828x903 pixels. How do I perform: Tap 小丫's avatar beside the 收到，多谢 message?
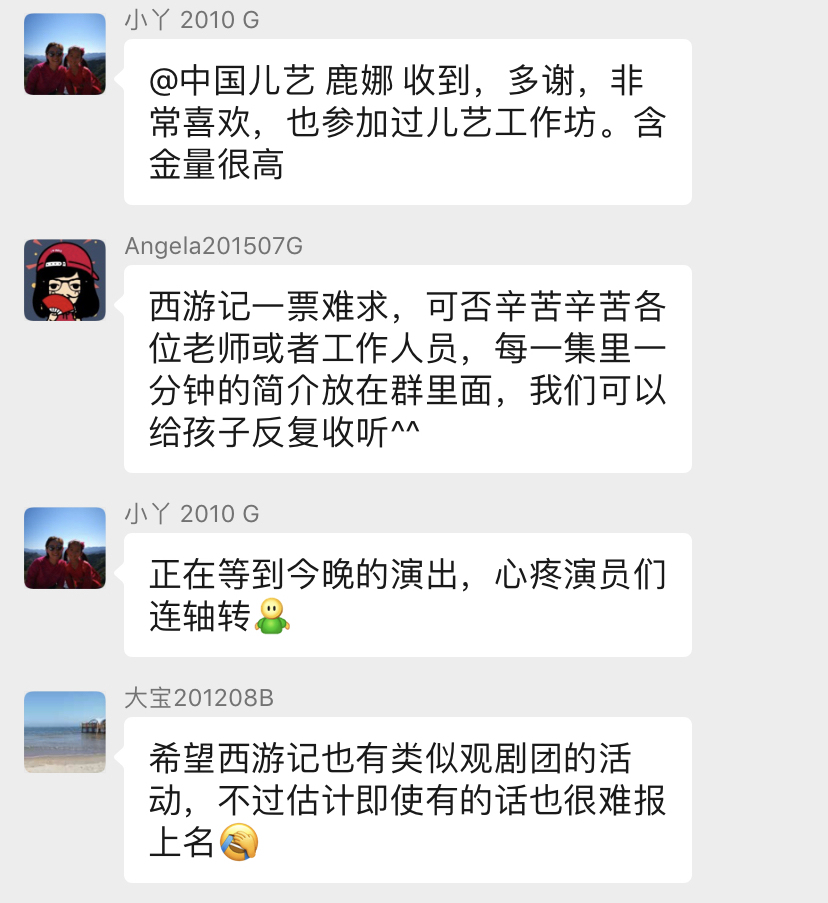click(x=65, y=54)
